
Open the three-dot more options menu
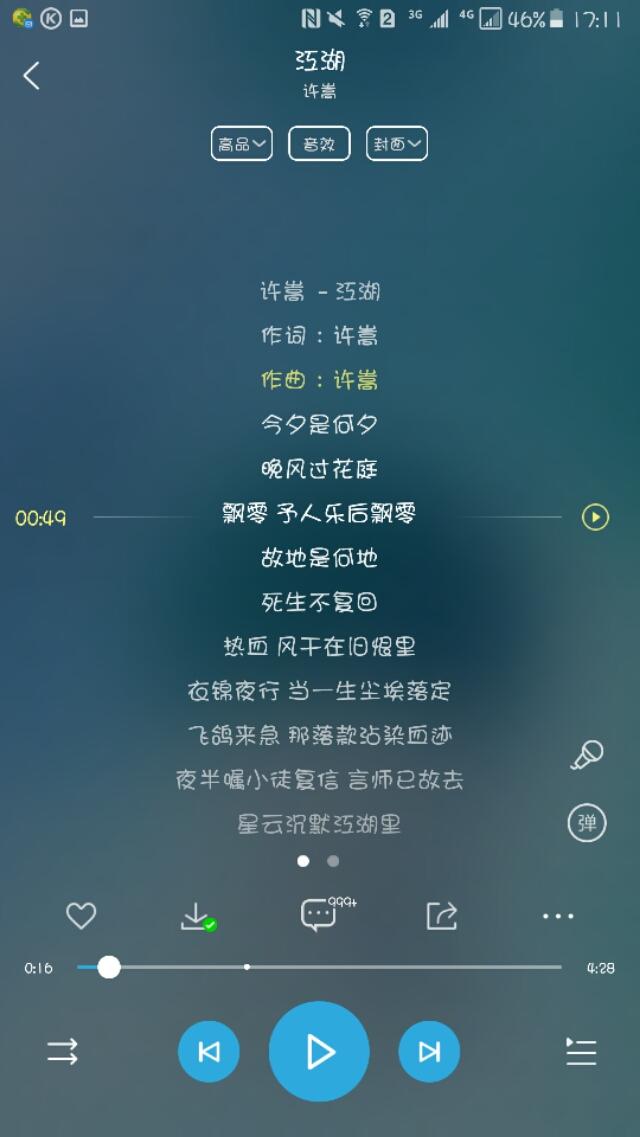pos(558,917)
